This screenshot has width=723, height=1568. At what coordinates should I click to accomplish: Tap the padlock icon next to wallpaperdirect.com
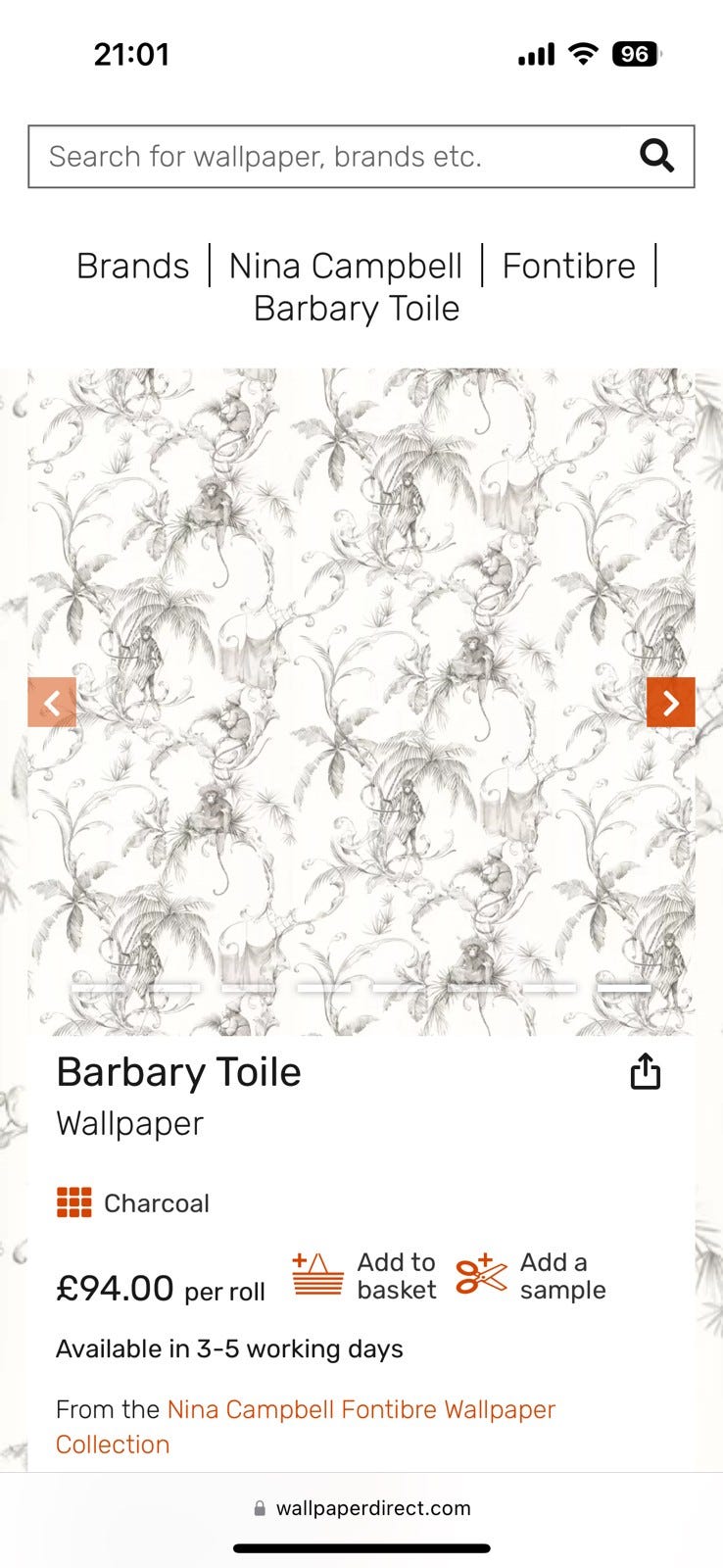(261, 1508)
